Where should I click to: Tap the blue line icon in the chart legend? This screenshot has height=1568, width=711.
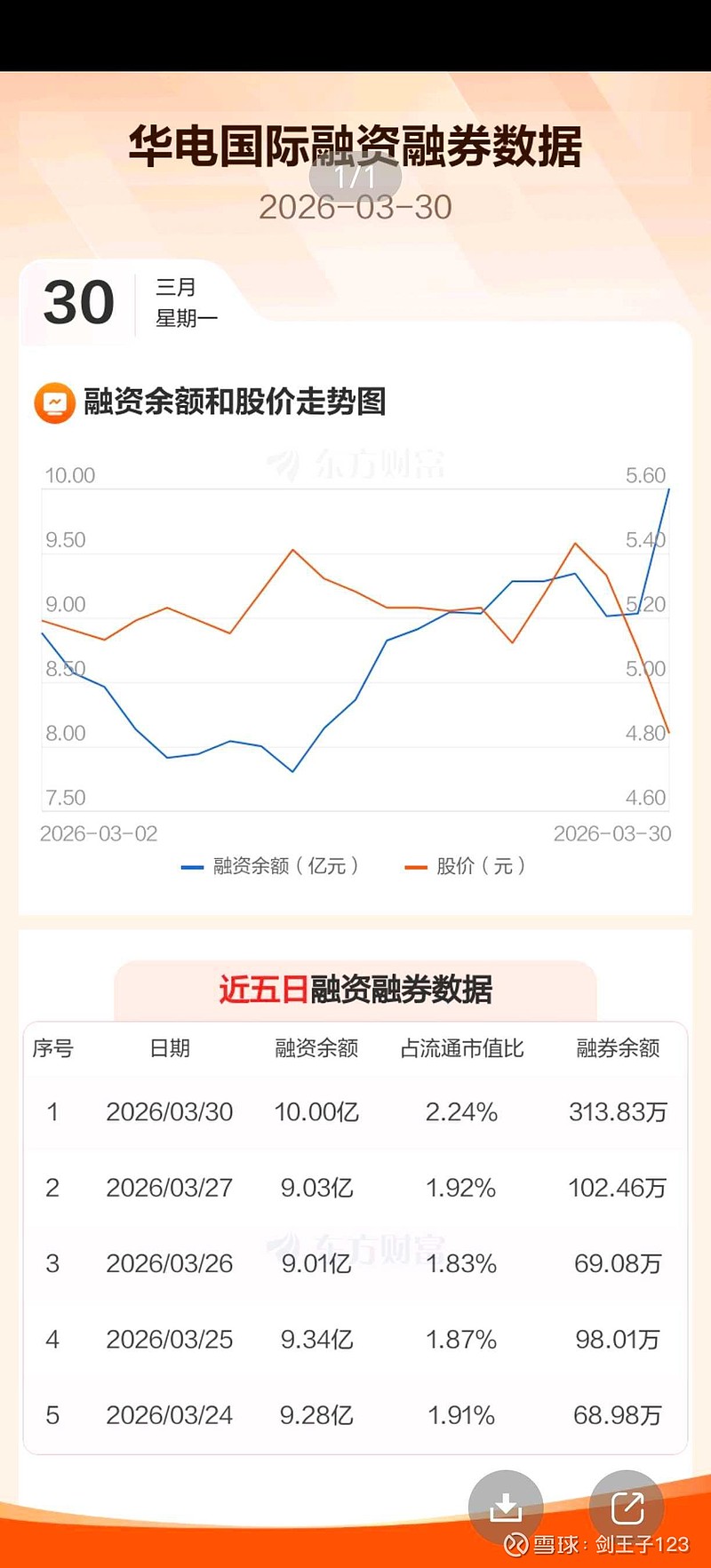(191, 866)
